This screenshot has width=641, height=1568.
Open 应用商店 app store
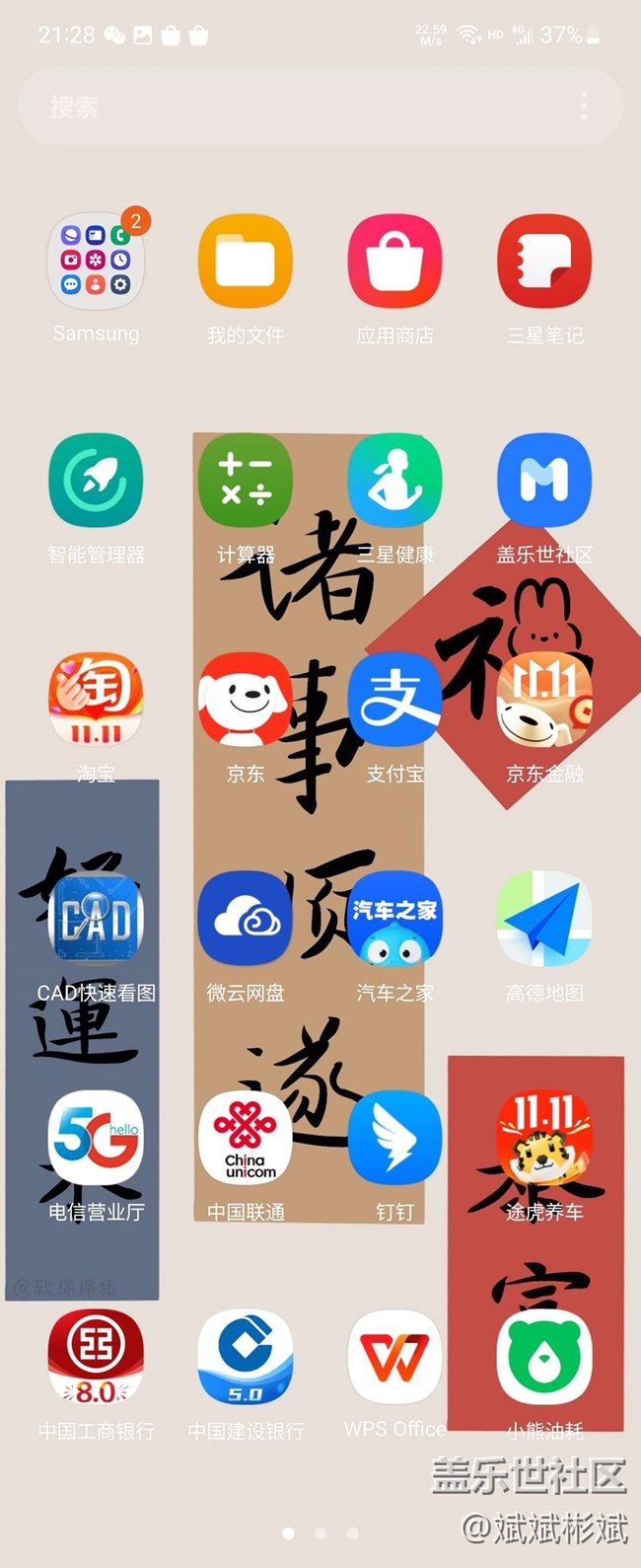[394, 262]
